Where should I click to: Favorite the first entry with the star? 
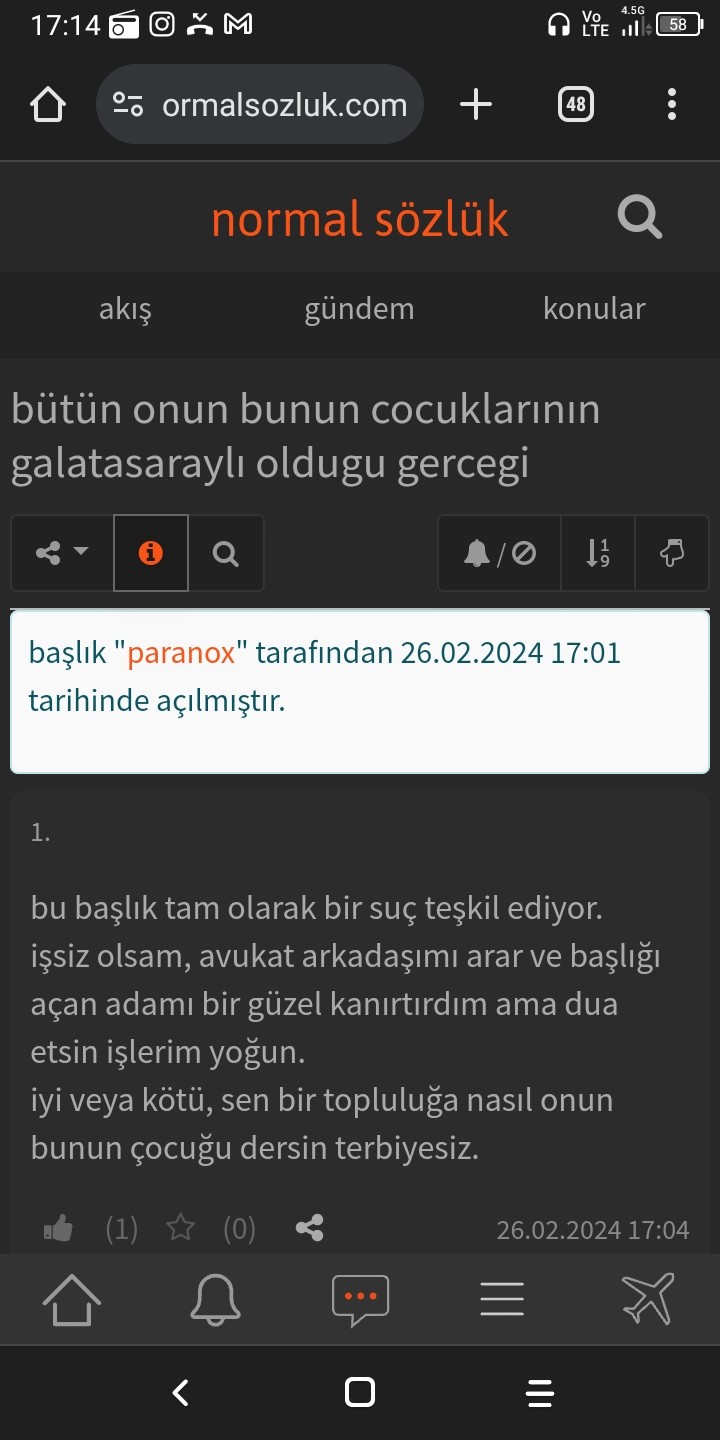pos(181,1228)
